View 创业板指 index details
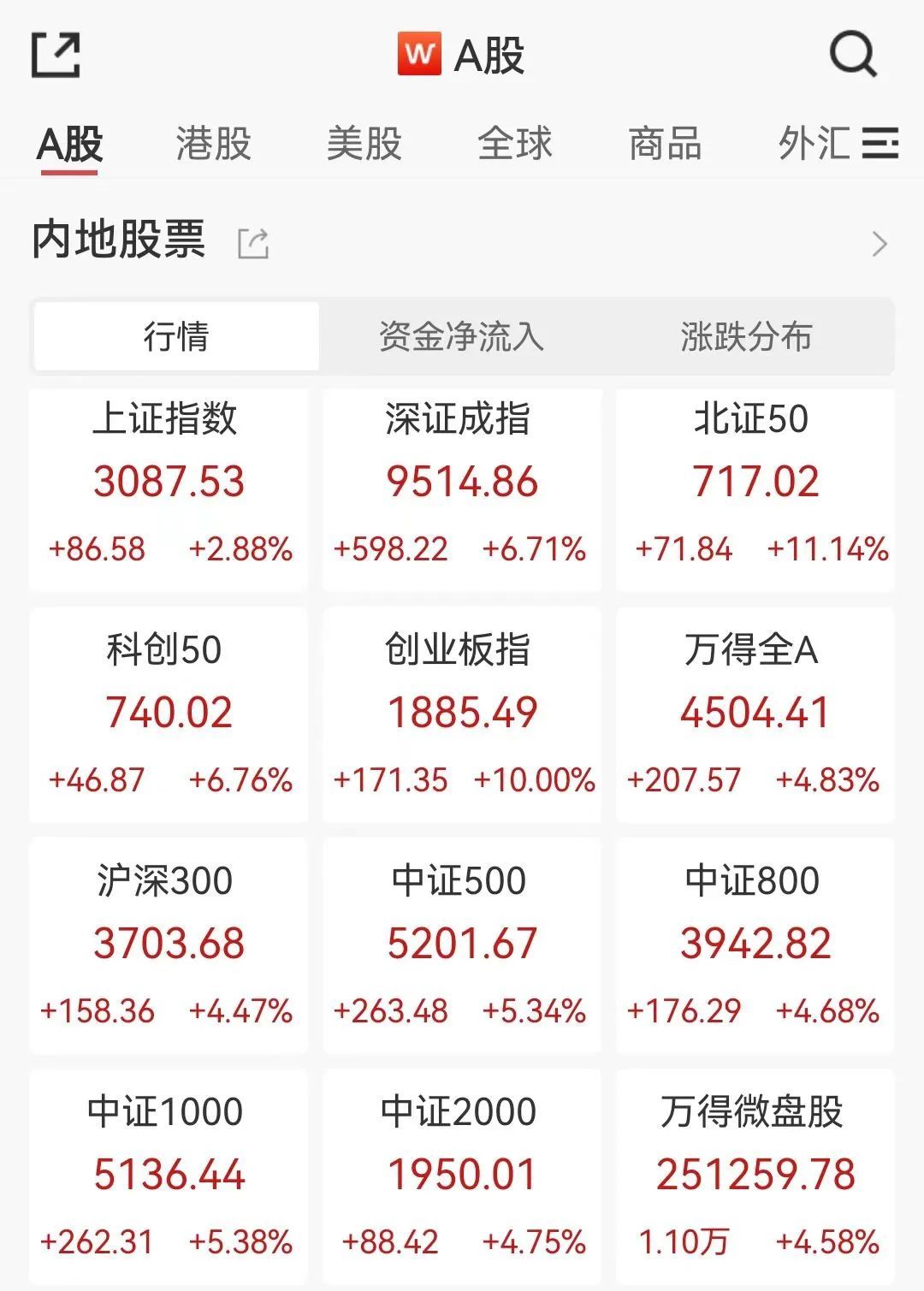 click(x=462, y=714)
